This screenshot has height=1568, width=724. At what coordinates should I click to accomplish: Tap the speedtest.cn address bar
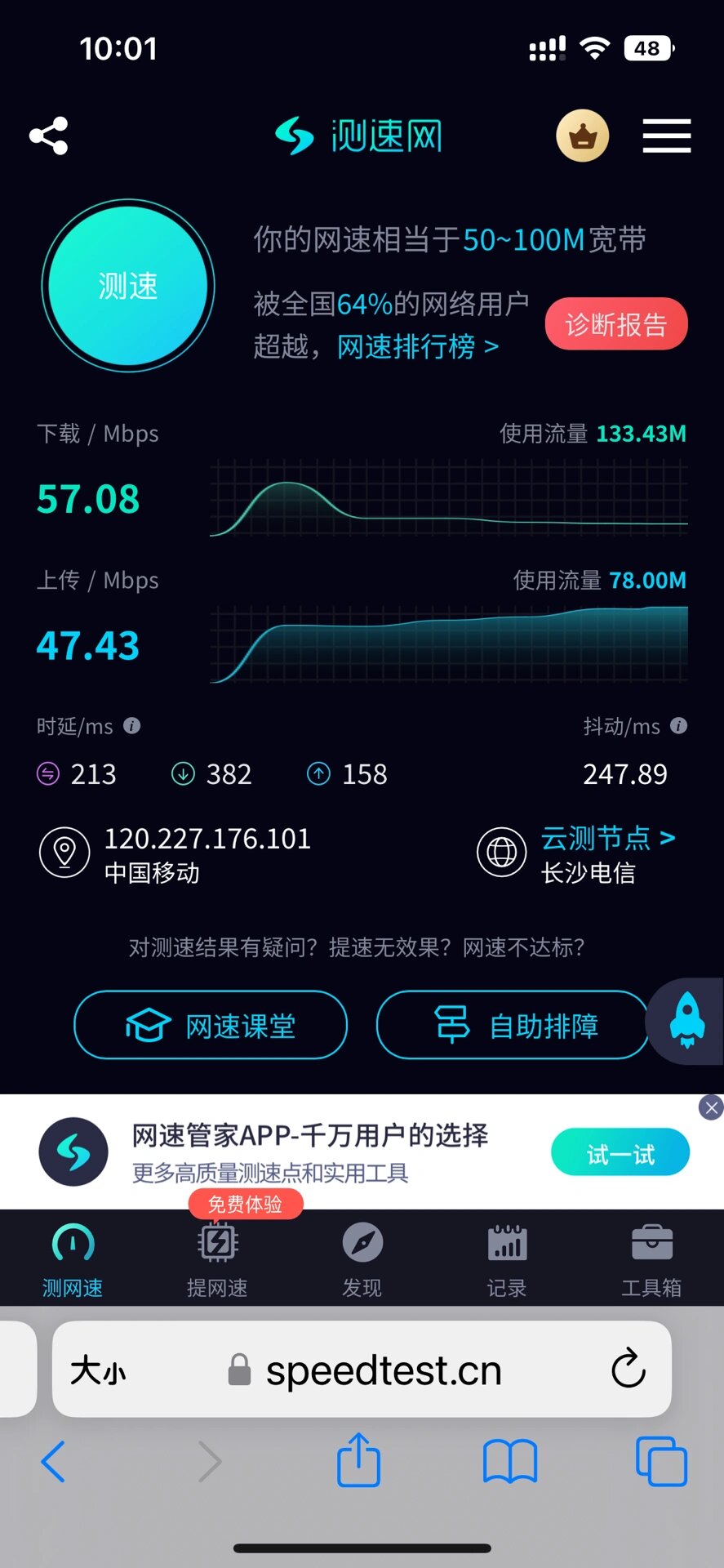tap(382, 1370)
